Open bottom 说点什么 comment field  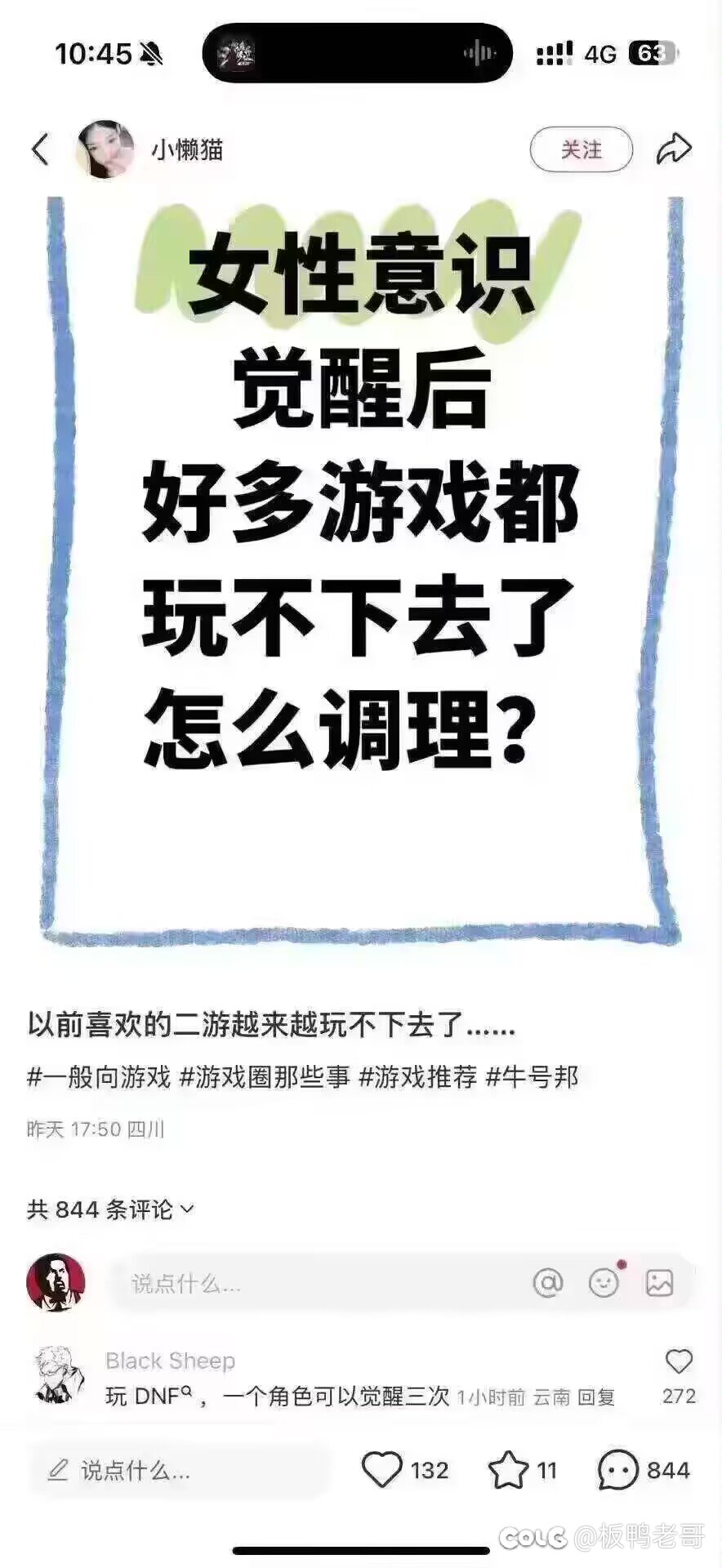tap(180, 1471)
